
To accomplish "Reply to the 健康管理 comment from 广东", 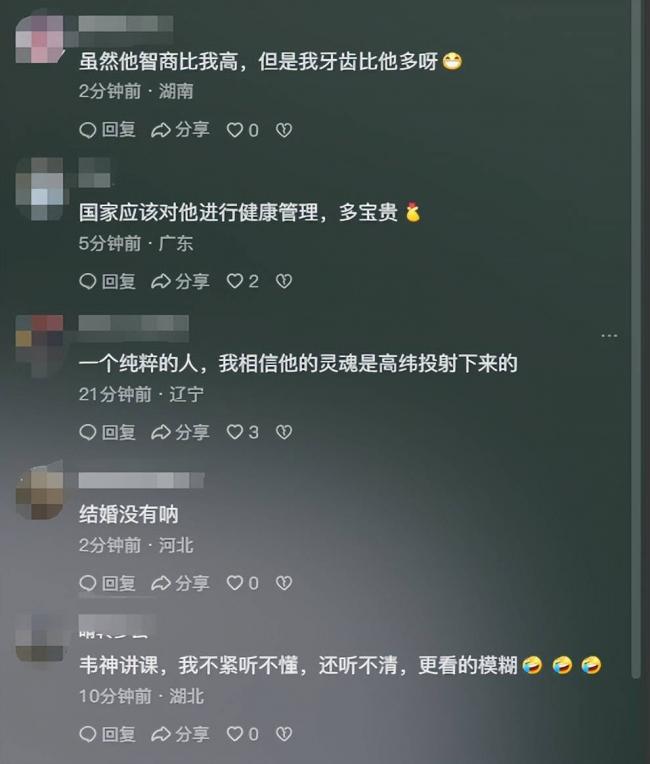I will coord(107,281).
